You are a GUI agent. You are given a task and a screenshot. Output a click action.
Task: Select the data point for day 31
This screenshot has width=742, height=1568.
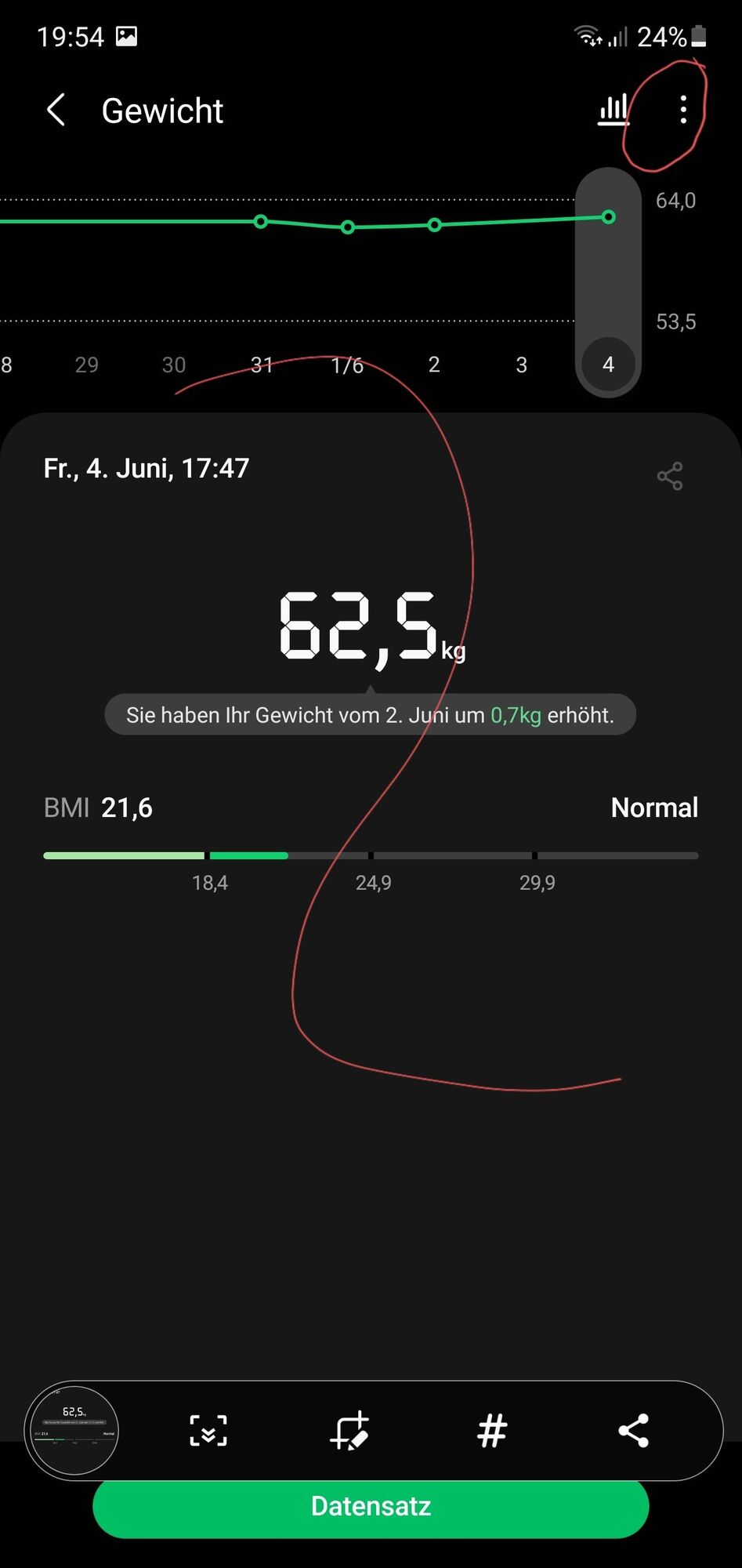pyautogui.click(x=261, y=222)
